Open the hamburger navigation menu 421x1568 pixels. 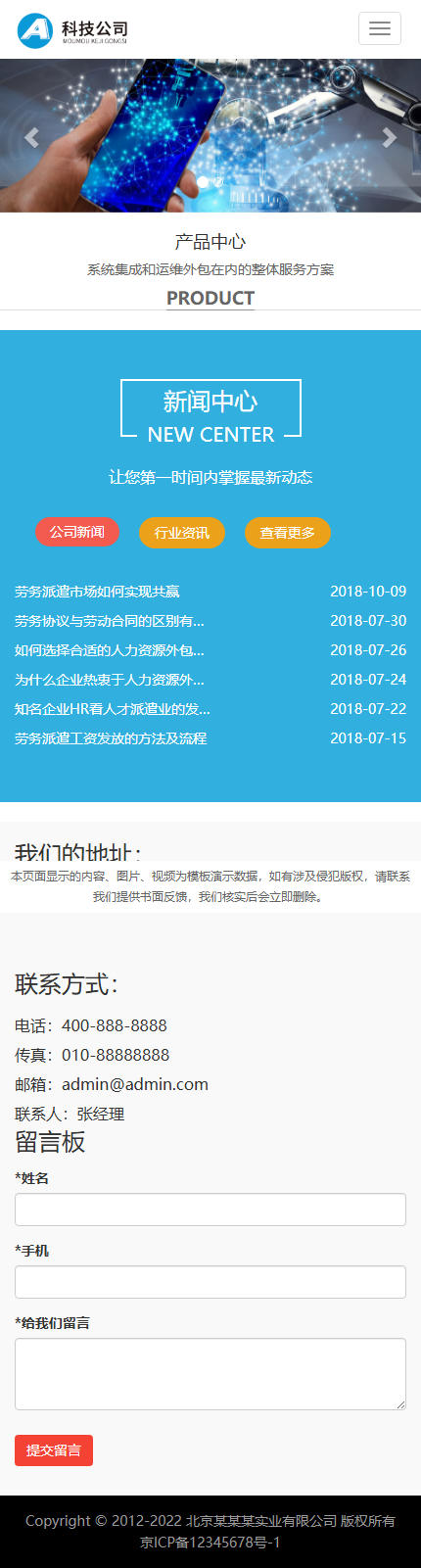pos(380,28)
